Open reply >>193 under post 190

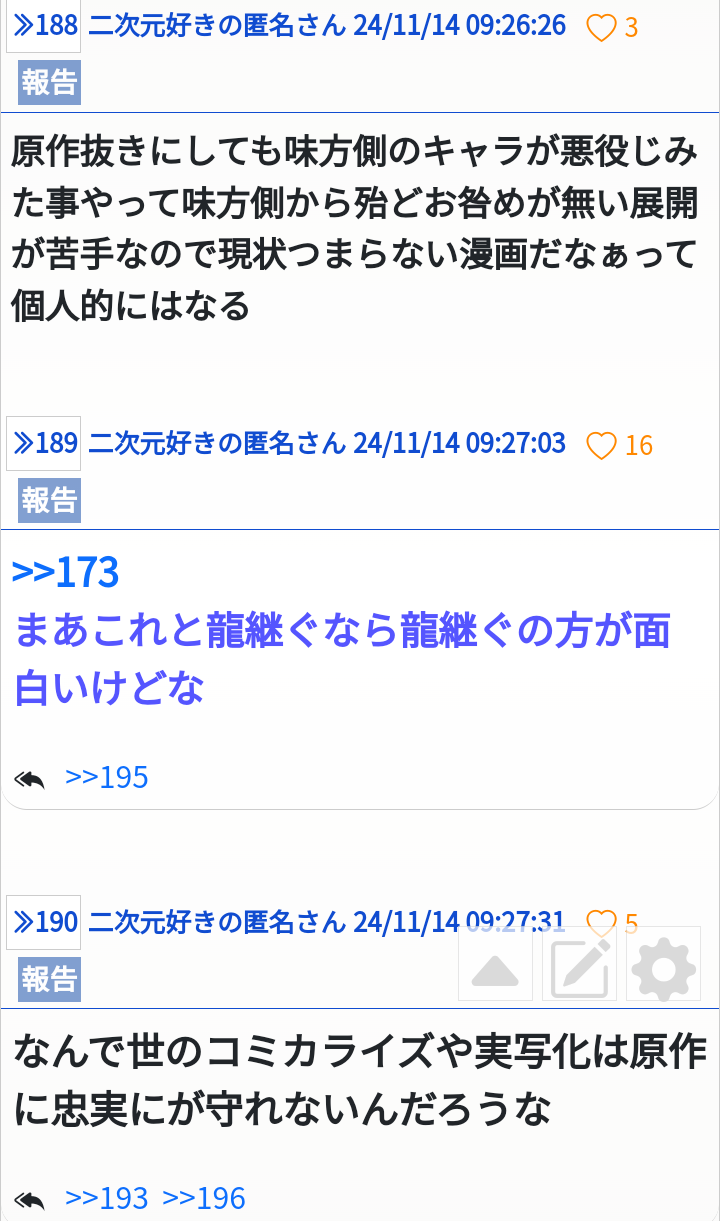106,1198
